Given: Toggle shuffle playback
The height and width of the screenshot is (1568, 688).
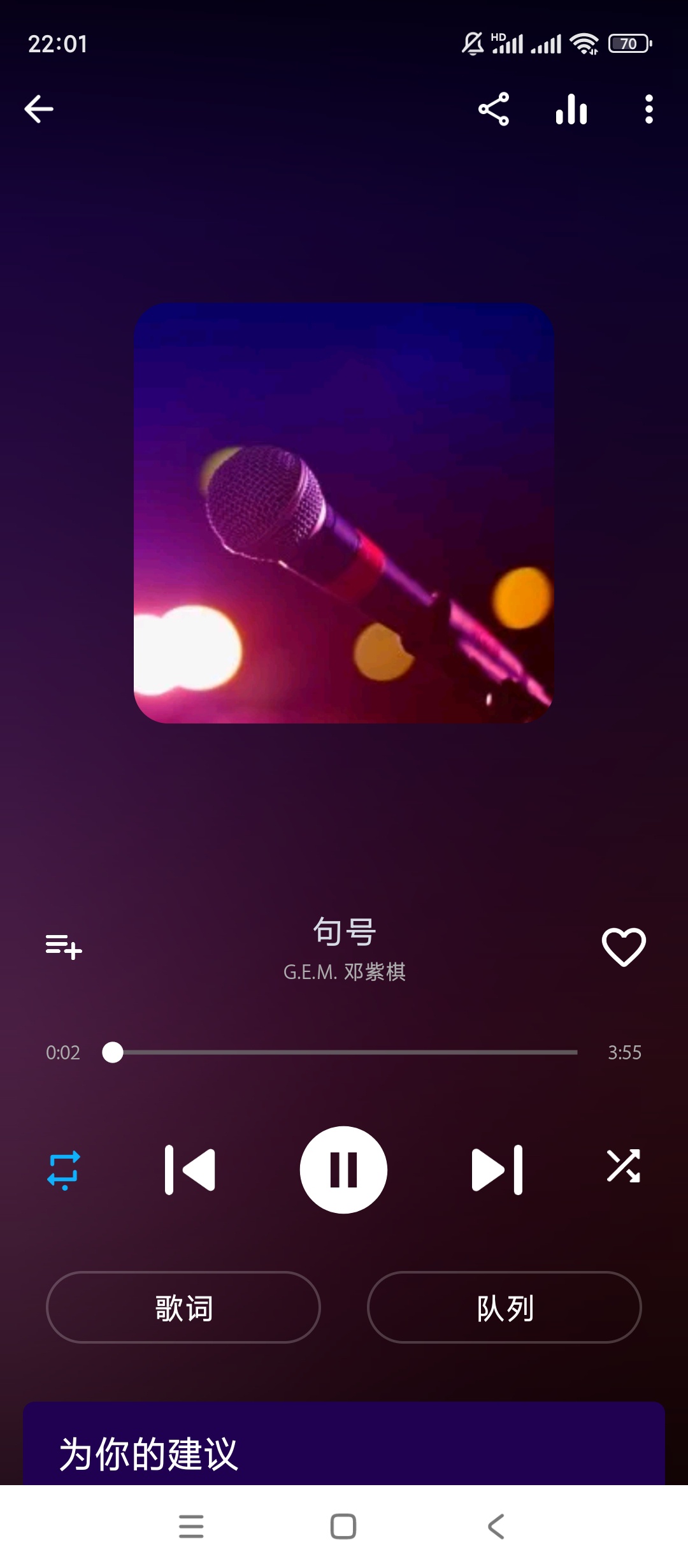Looking at the screenshot, I should pos(624,1166).
